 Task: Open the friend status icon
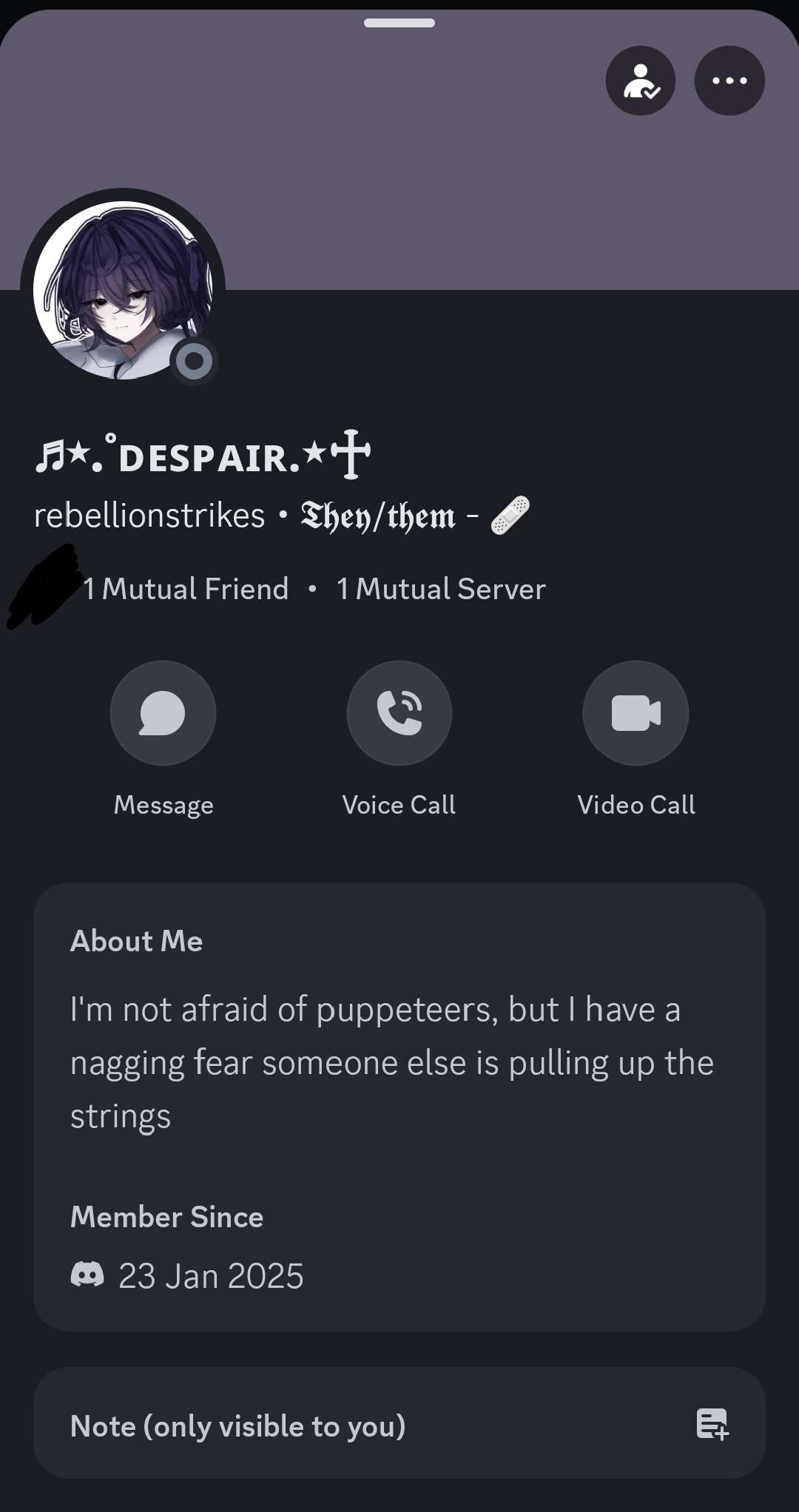pos(640,81)
